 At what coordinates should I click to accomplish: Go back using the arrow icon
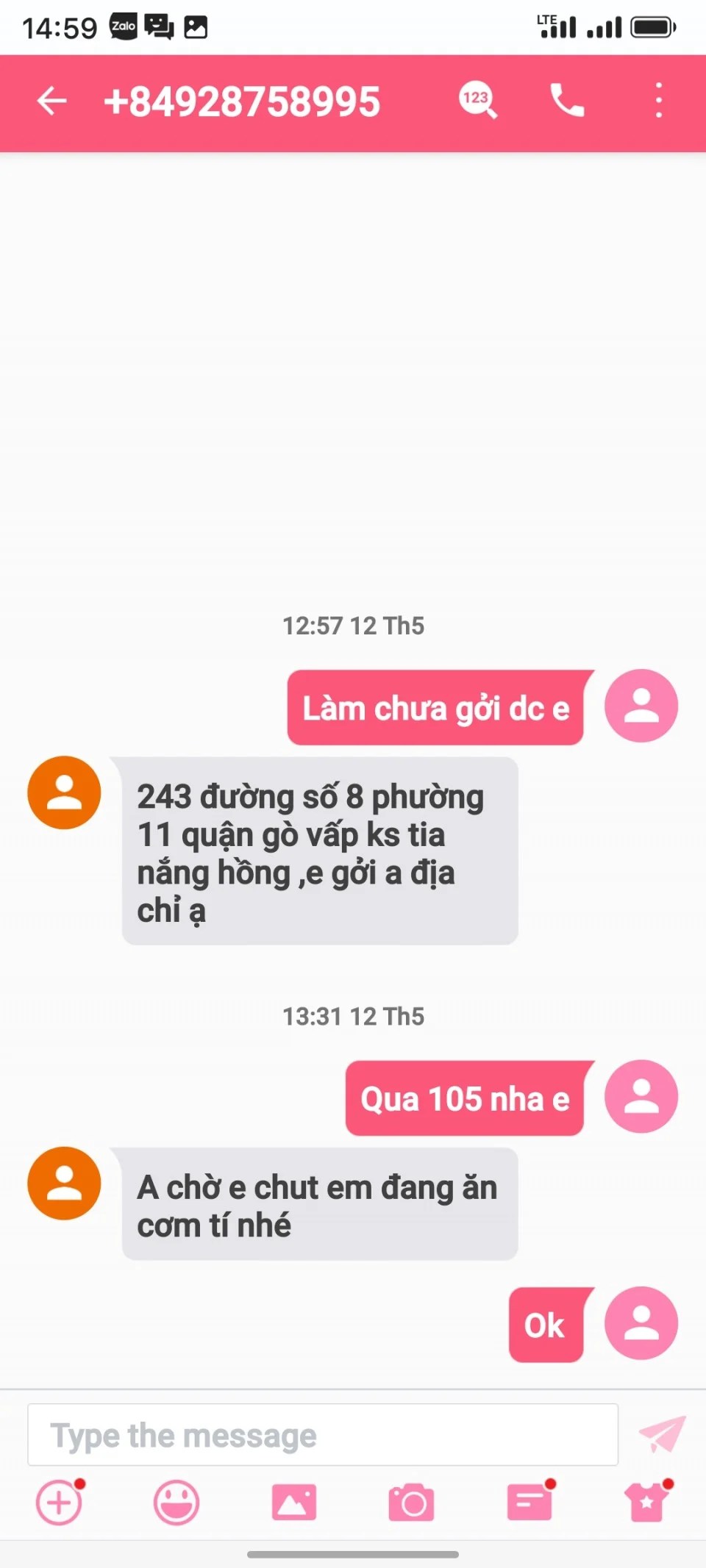click(x=52, y=101)
